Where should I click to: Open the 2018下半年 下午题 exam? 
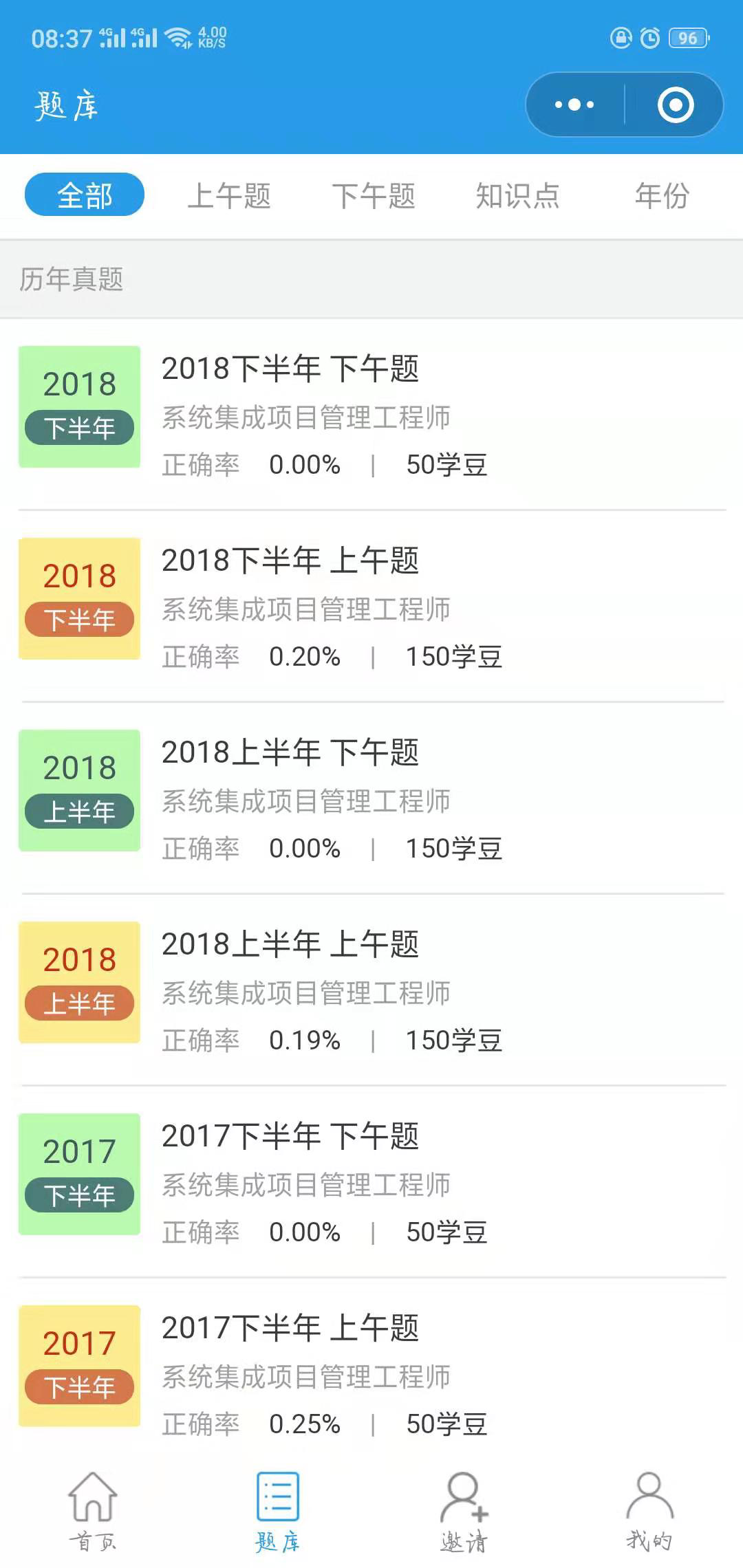click(x=371, y=415)
